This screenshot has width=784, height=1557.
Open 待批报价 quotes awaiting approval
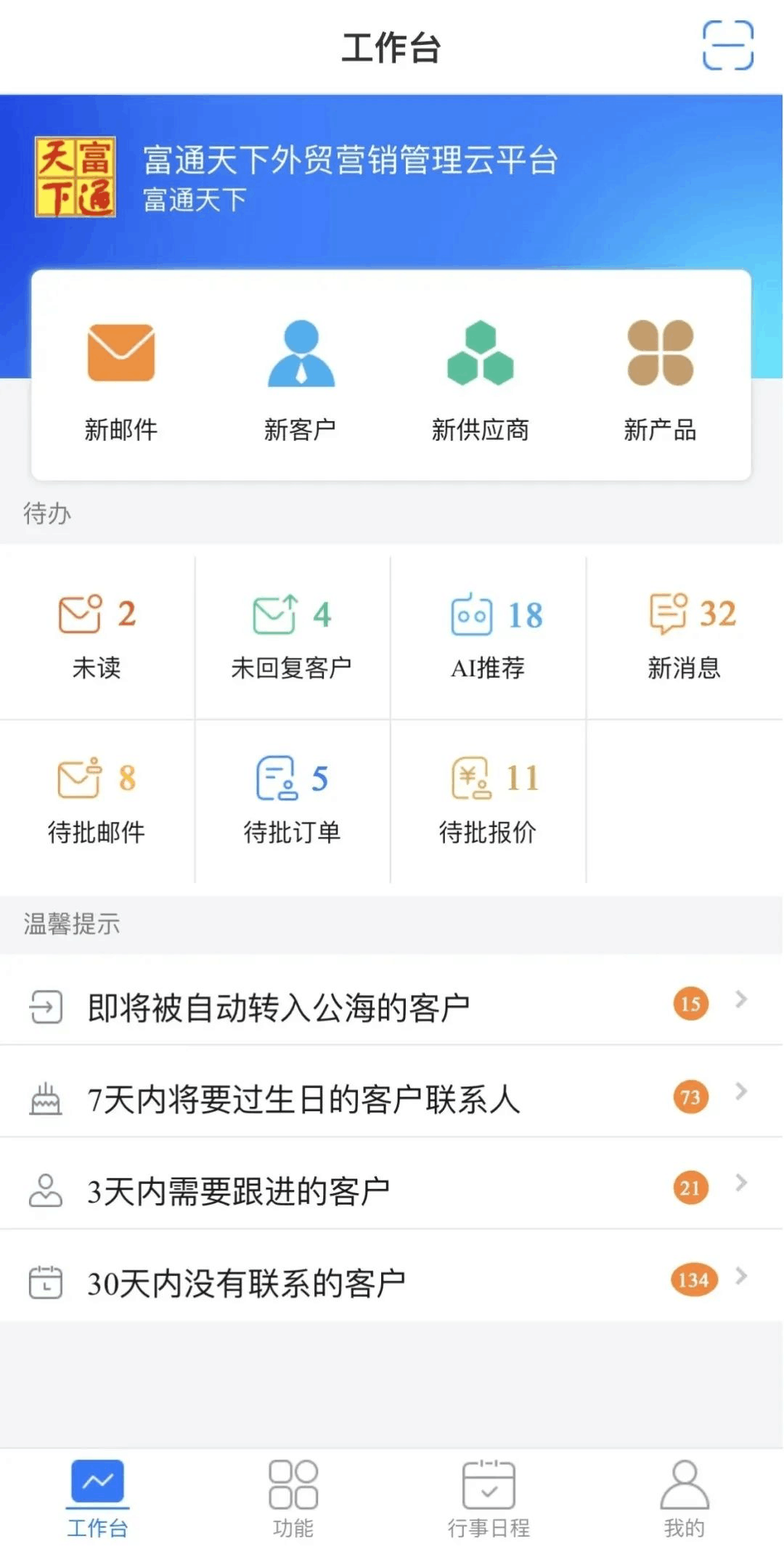click(489, 802)
